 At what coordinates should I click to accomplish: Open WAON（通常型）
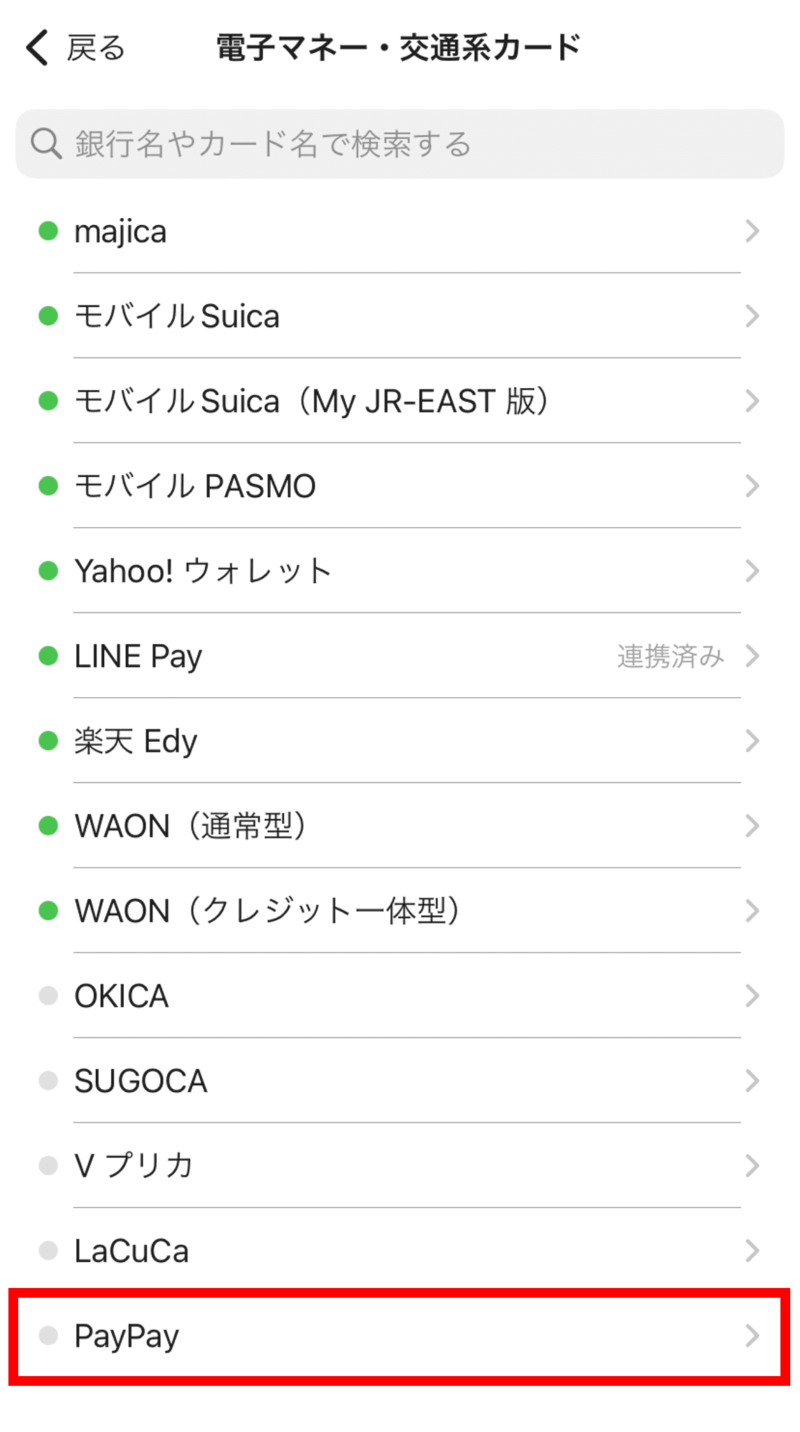tap(400, 827)
